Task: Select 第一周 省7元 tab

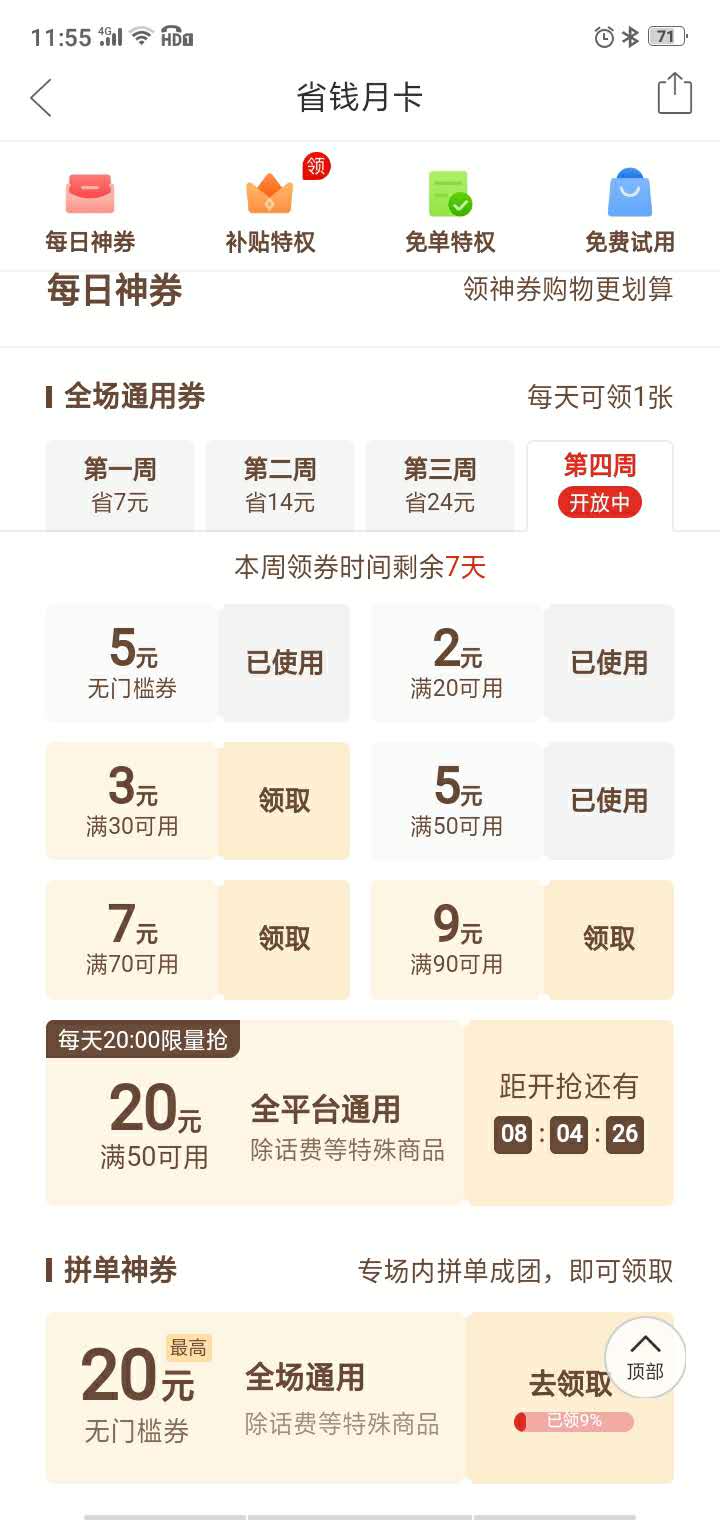Action: point(120,486)
